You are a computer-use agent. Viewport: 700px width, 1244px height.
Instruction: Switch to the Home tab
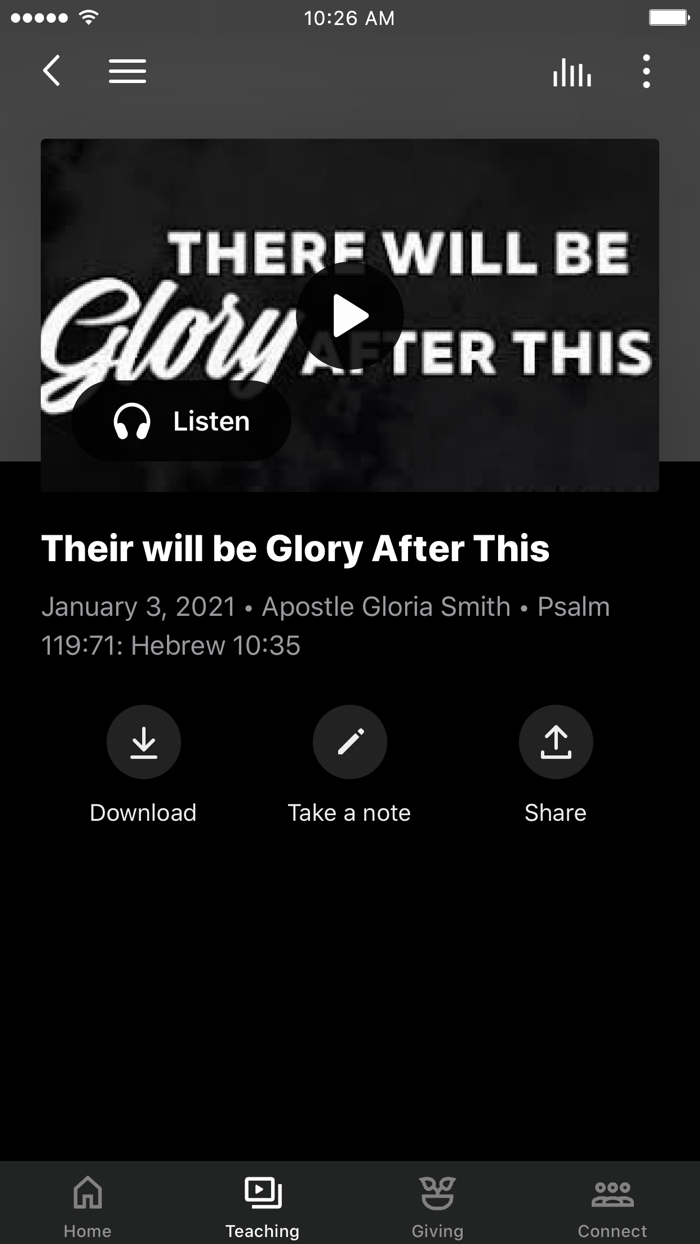[88, 1206]
